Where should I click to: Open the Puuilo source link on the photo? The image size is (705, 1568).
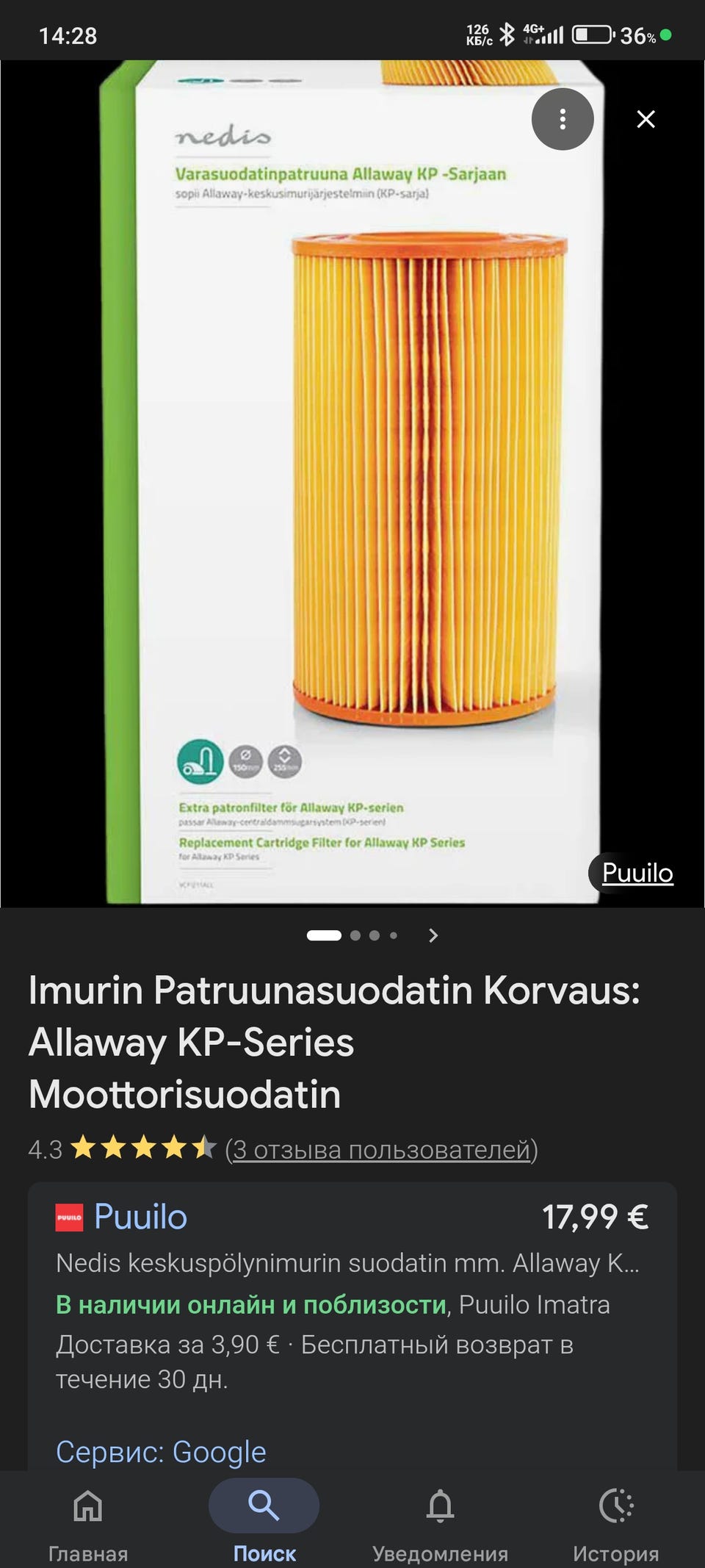point(636,874)
